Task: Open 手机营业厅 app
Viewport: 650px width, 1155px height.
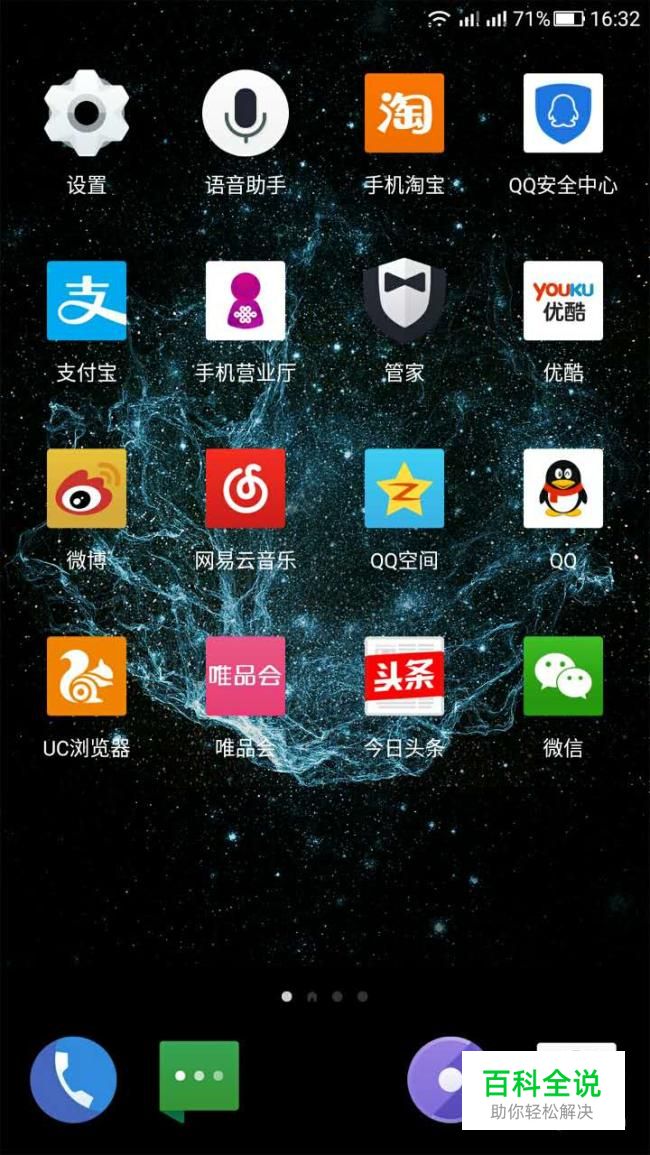Action: click(245, 301)
